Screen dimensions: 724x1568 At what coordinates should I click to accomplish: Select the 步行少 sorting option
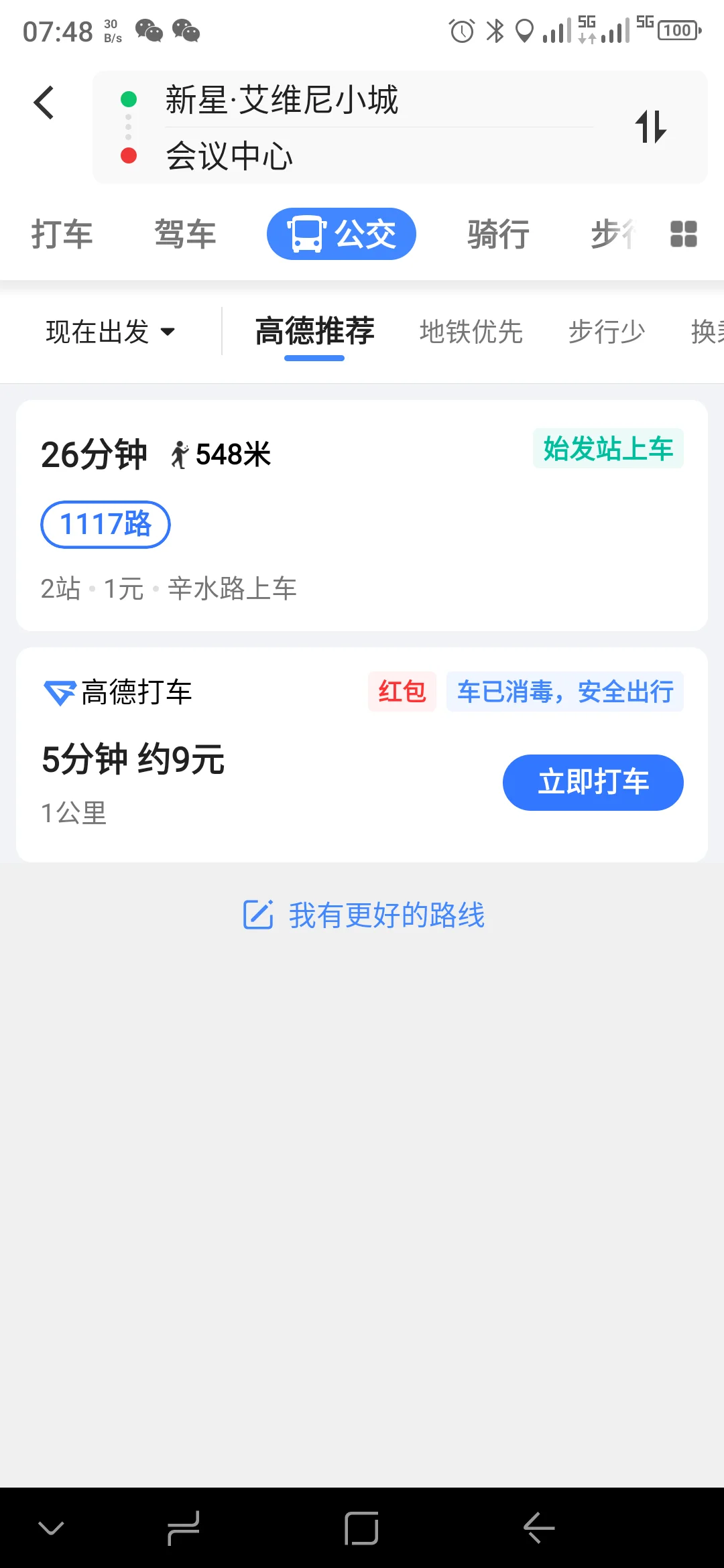click(x=605, y=331)
